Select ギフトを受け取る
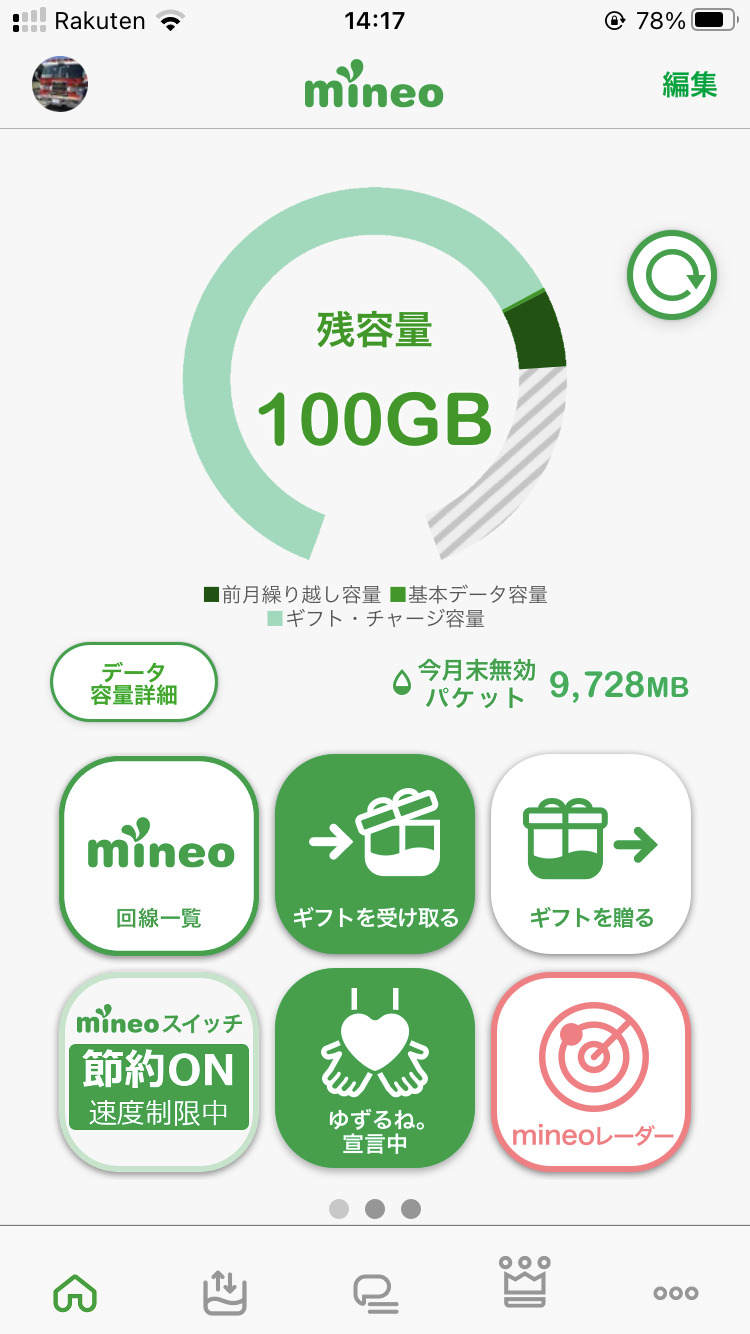 click(375, 854)
